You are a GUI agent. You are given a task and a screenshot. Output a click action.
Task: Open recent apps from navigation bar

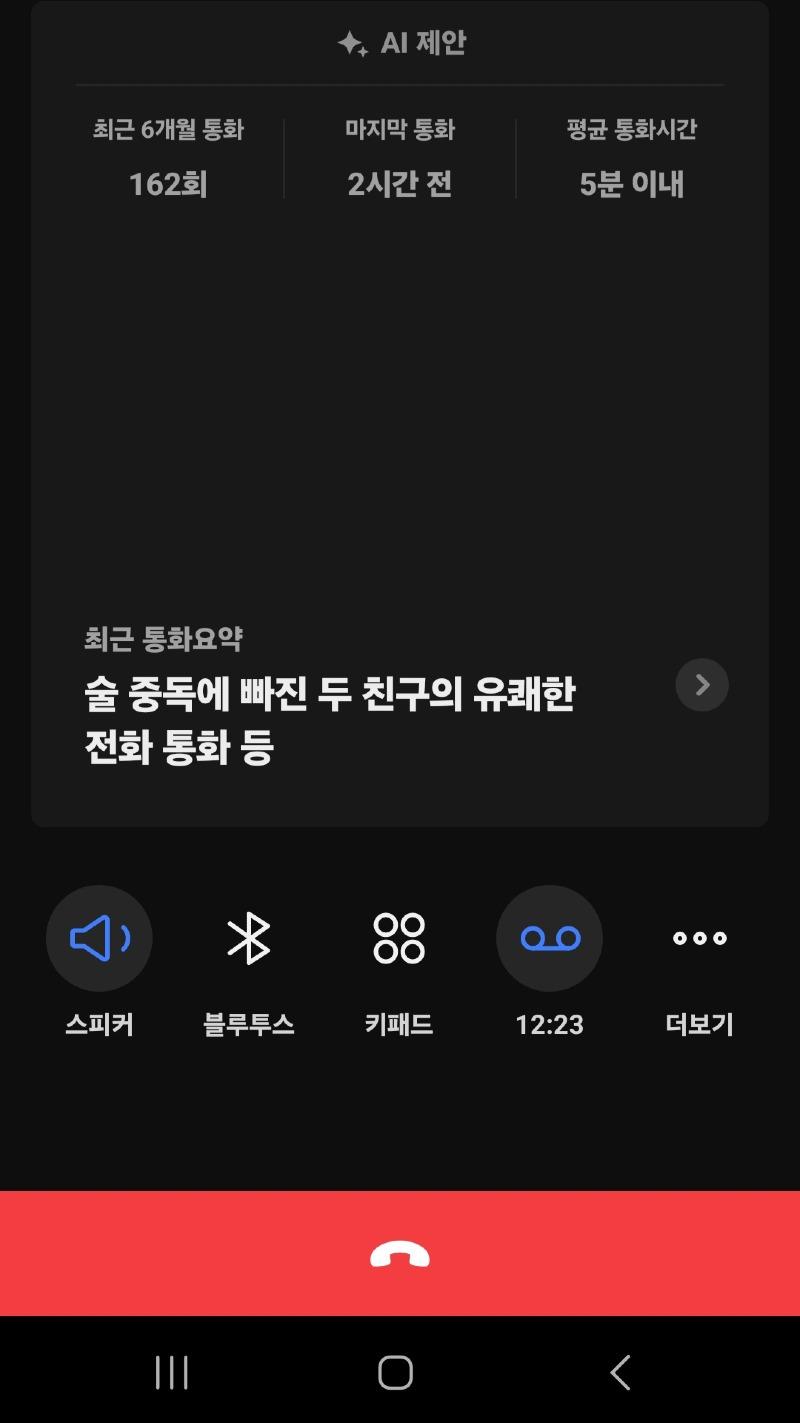coord(172,1372)
